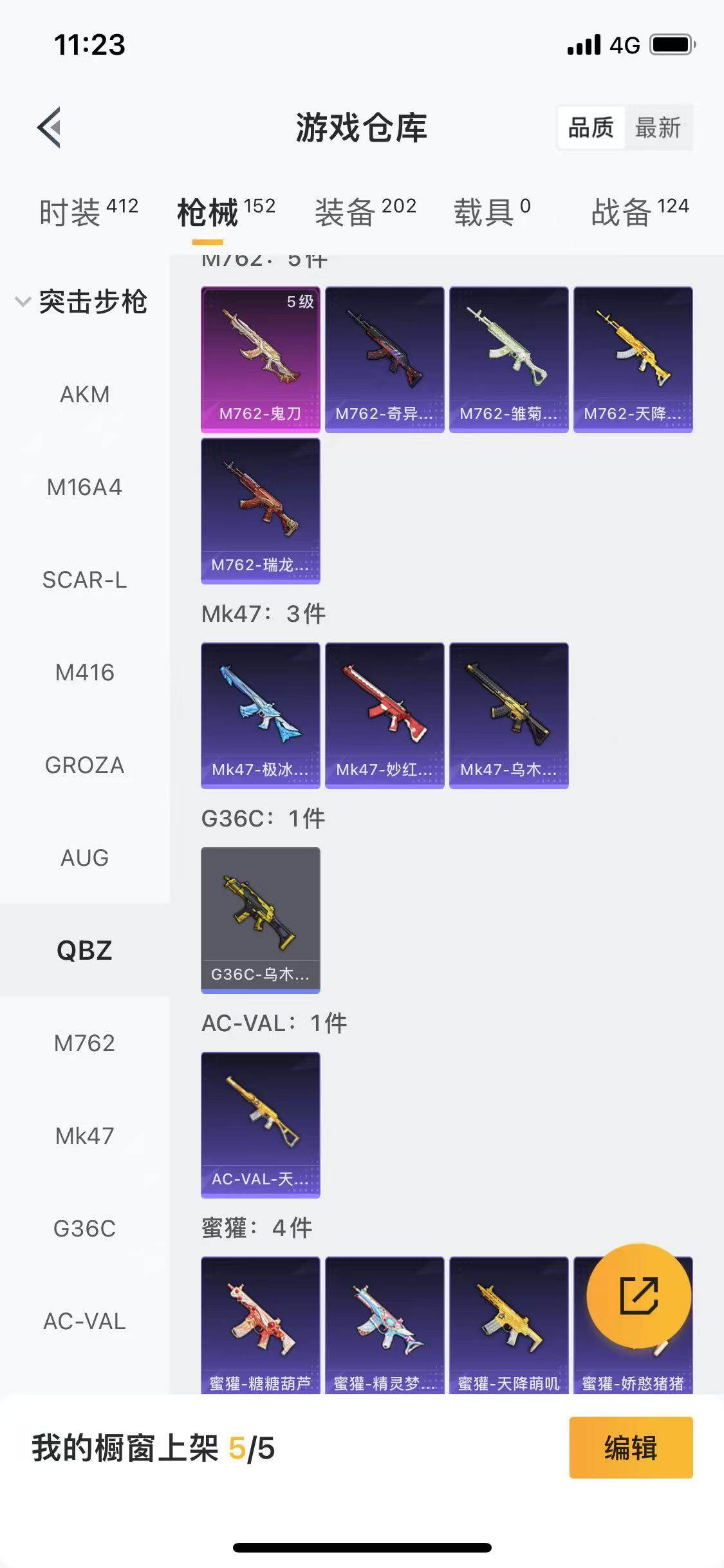
Task: Collapse the 突击步枪 category
Action: (x=23, y=301)
